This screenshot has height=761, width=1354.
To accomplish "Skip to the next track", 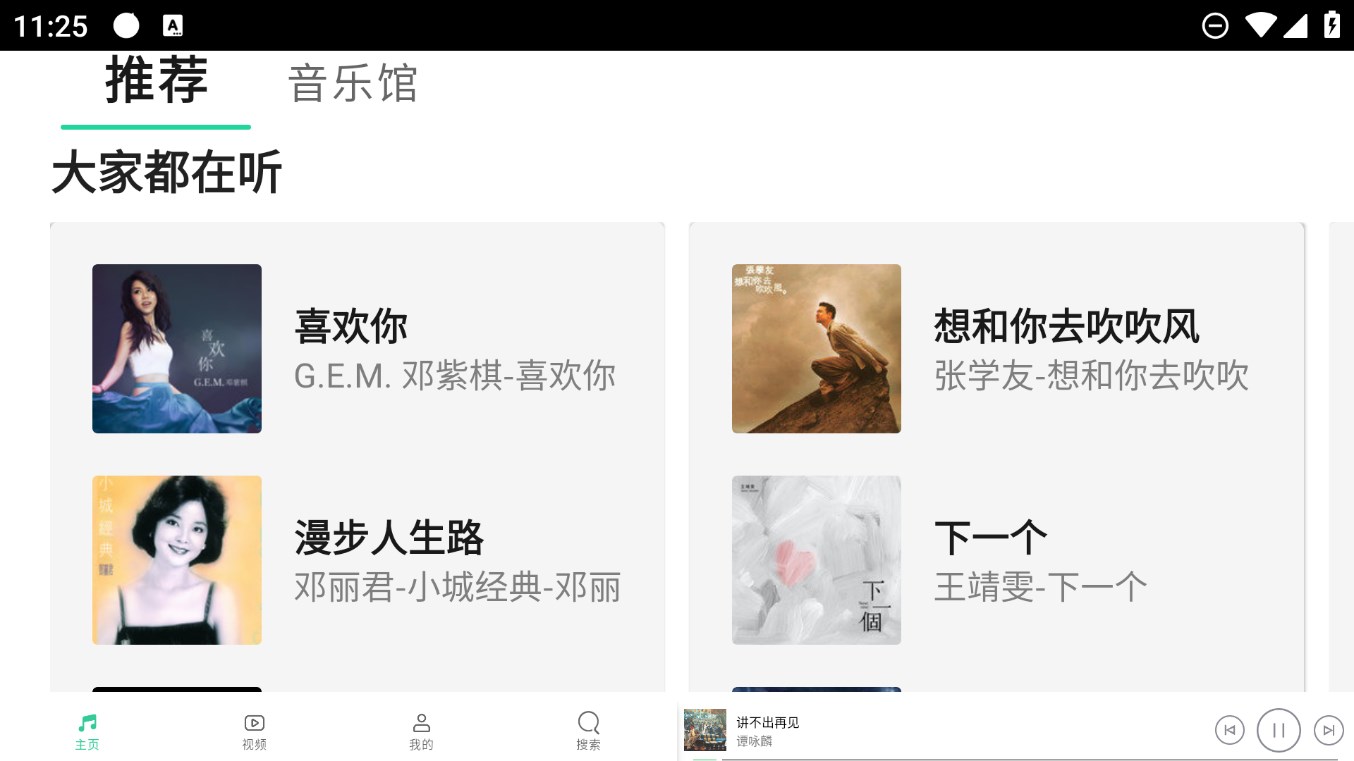I will (x=1328, y=730).
